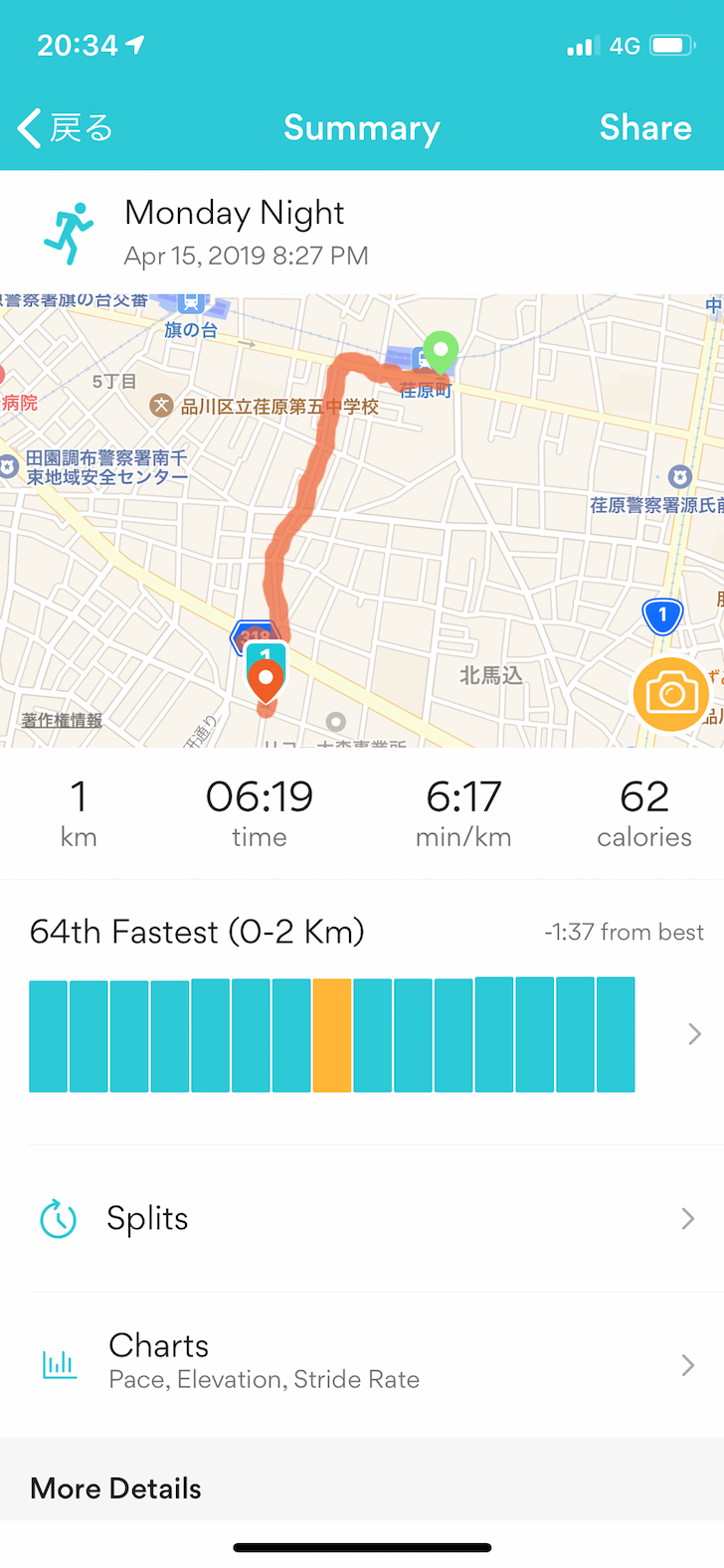The width and height of the screenshot is (724, 1568).
Task: Open the Monday Night activity title
Action: (235, 213)
